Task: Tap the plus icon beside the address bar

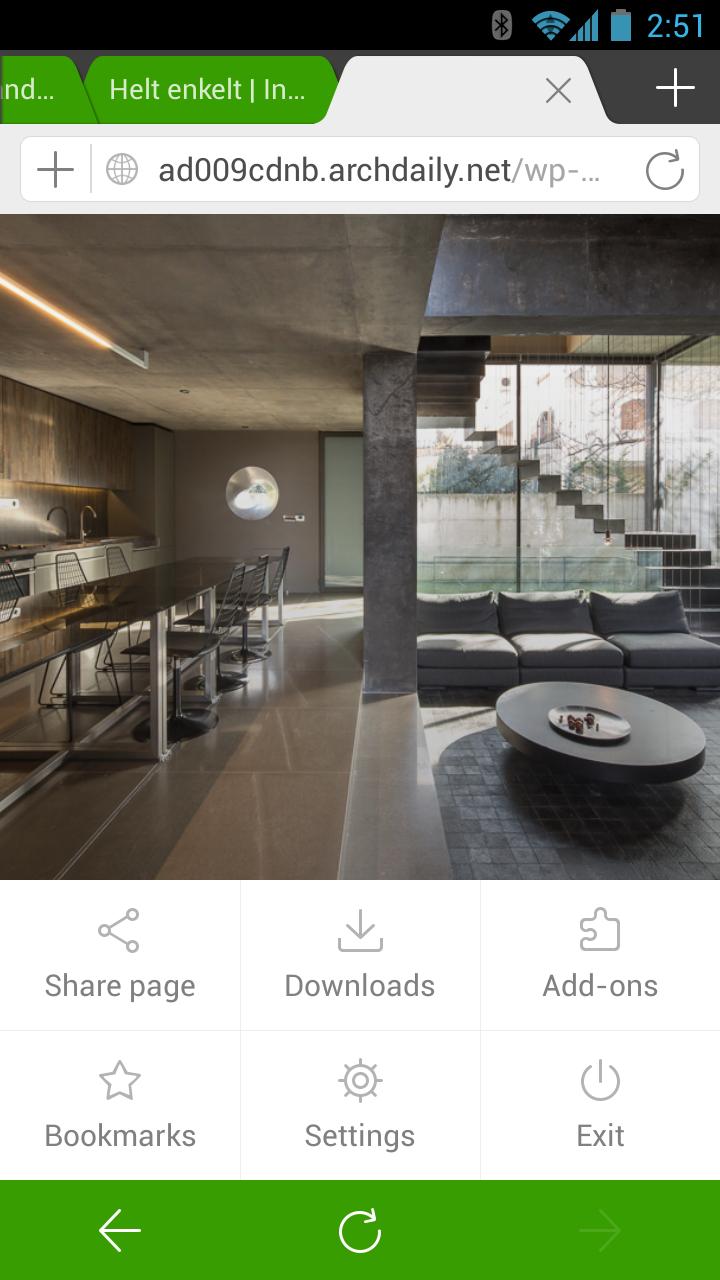Action: click(55, 170)
